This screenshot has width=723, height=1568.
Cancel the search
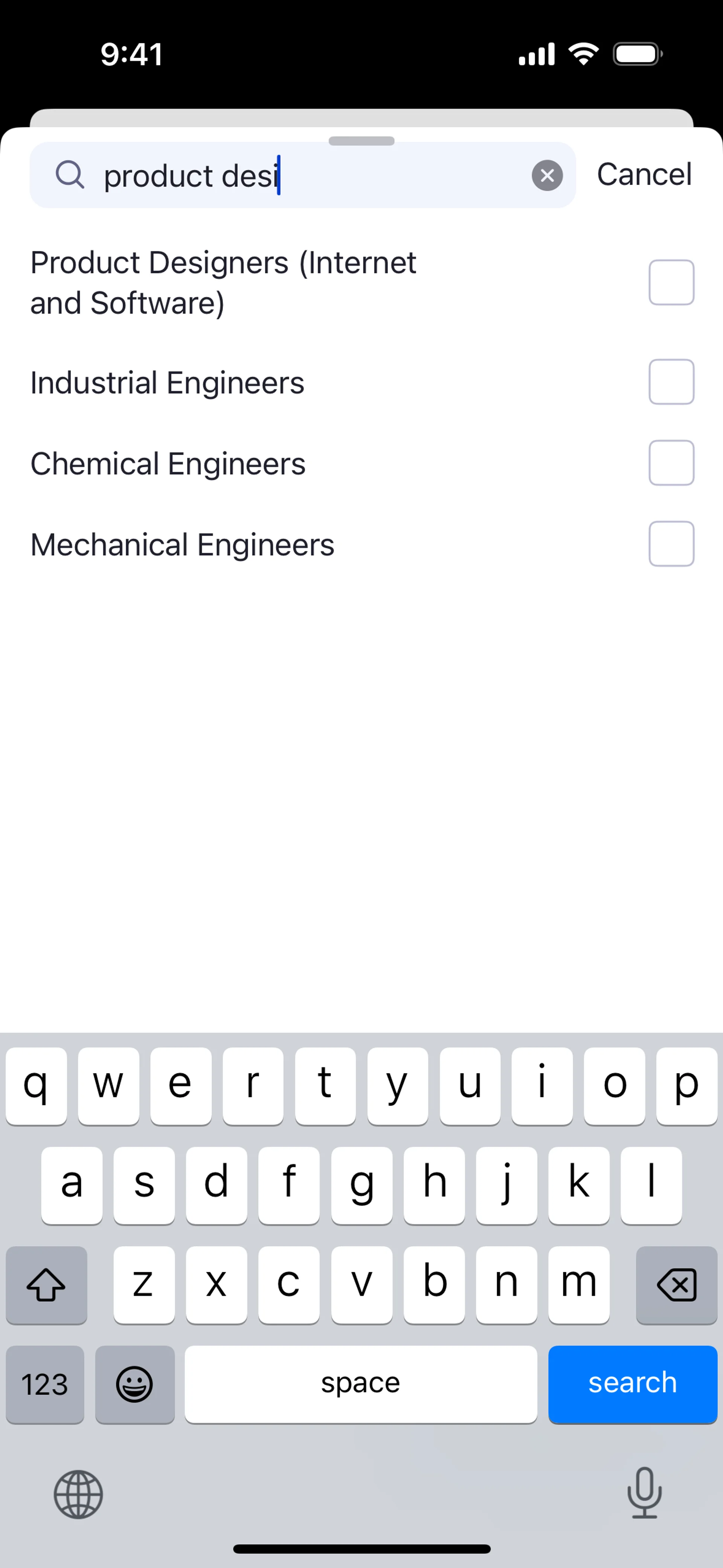click(643, 175)
